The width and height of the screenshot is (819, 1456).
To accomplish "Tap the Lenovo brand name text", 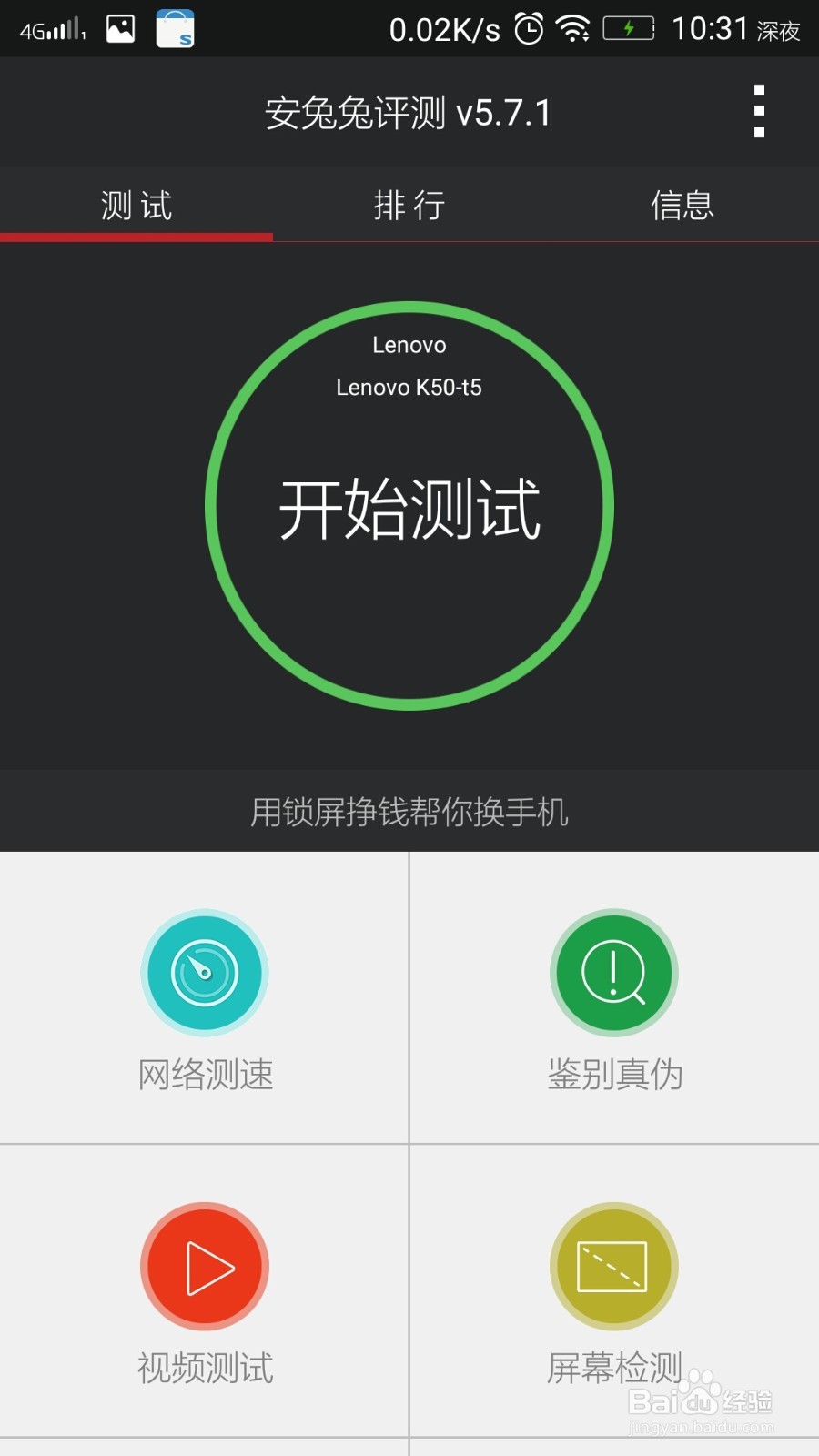I will coord(409,345).
